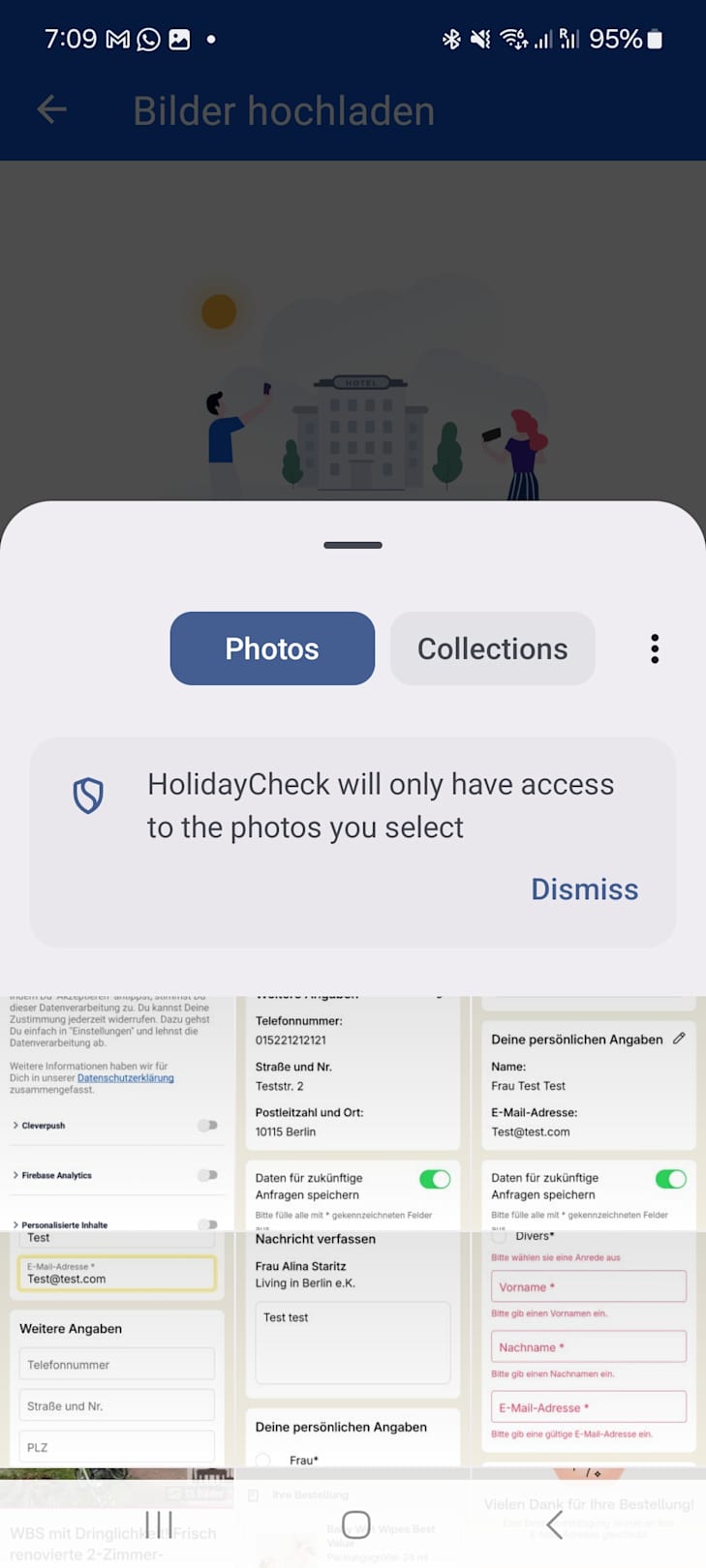The image size is (706, 1568).
Task: Open the photo picker overflow menu
Action: [655, 648]
